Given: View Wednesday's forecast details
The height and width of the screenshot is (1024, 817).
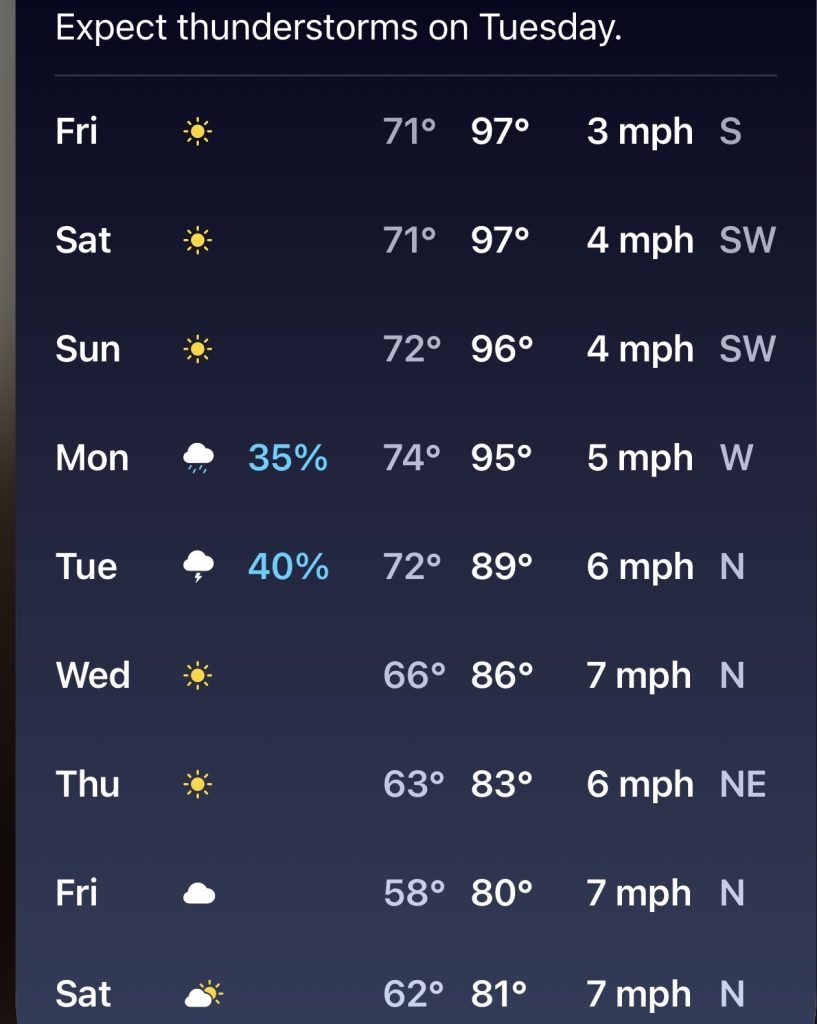Looking at the screenshot, I should pos(416,675).
